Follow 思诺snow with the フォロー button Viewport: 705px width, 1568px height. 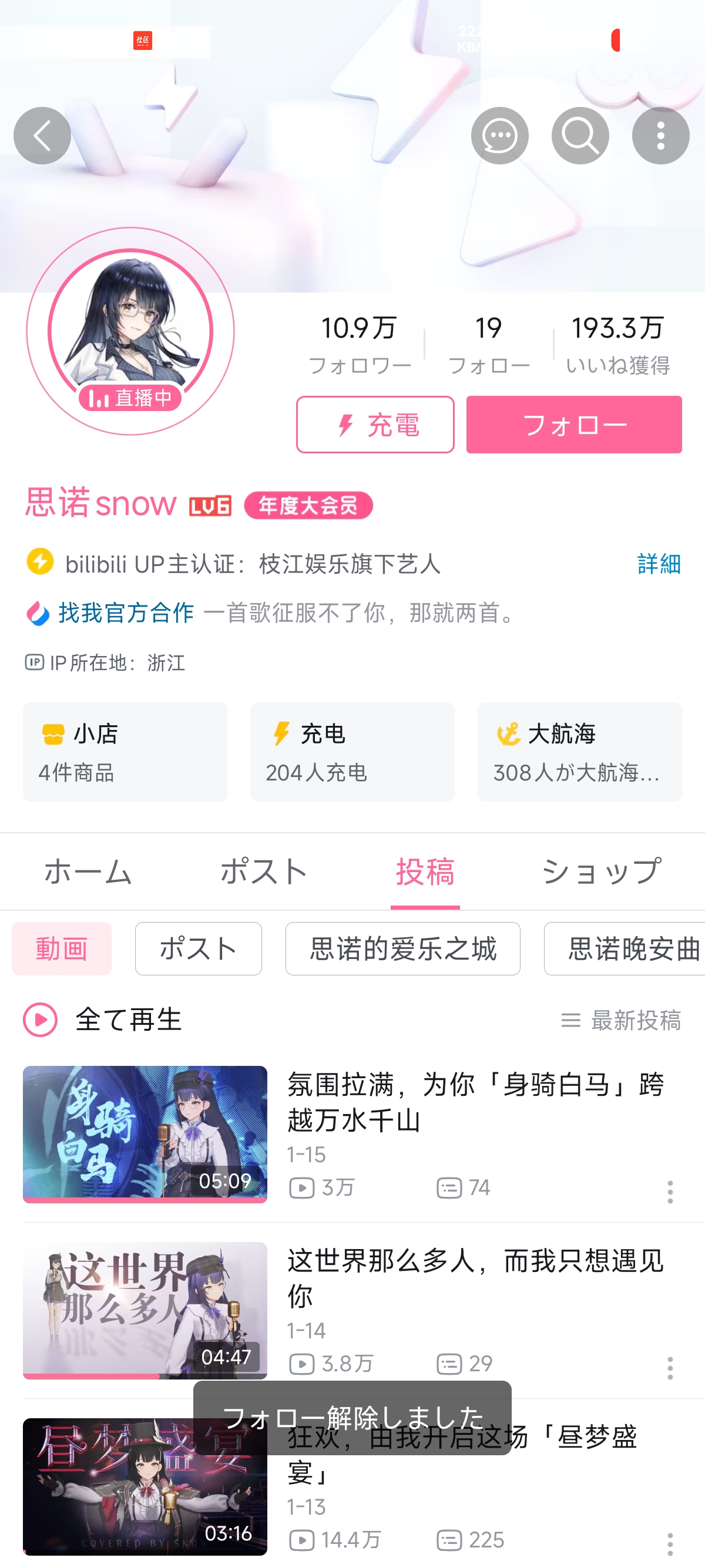click(x=573, y=424)
